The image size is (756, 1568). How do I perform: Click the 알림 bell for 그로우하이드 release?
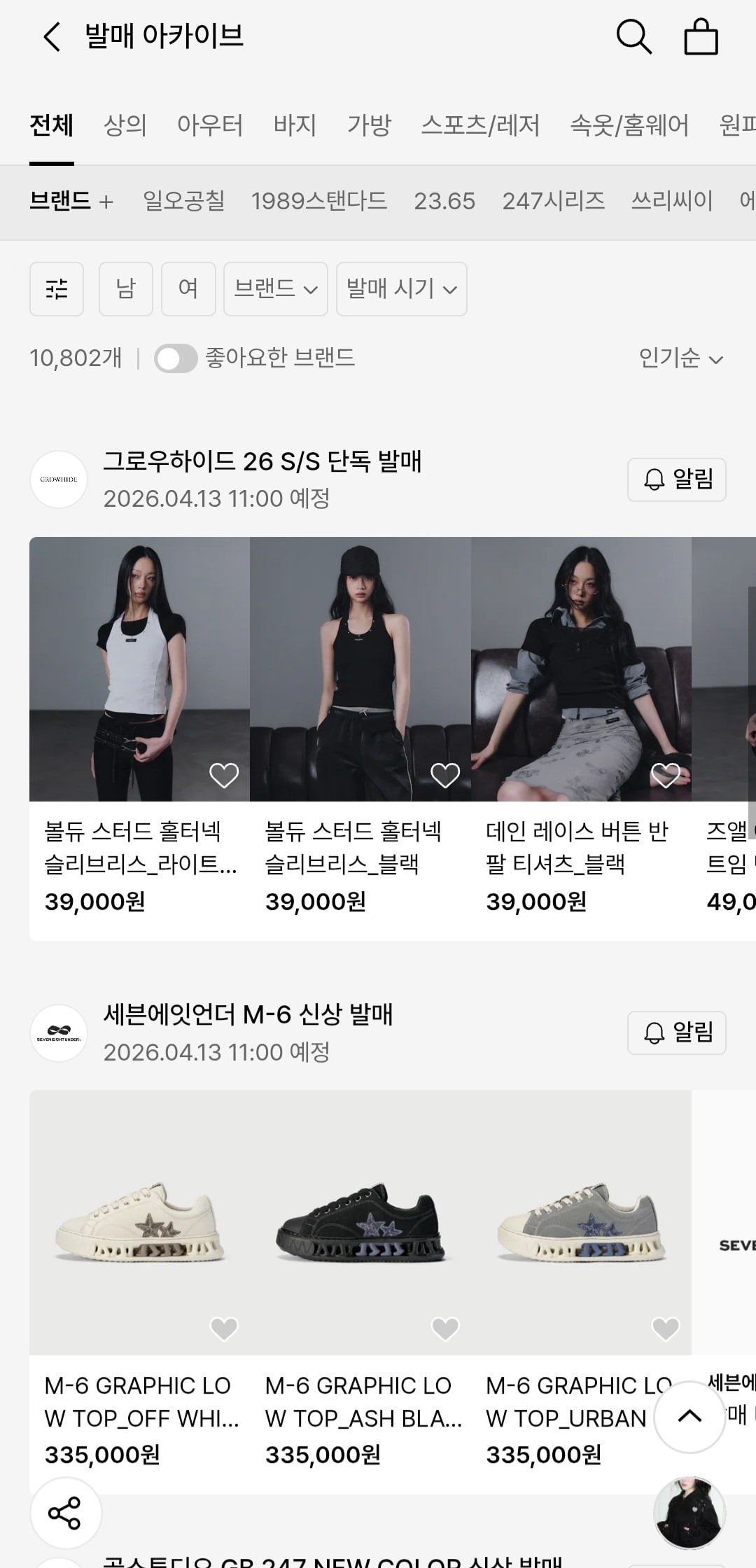(x=676, y=480)
